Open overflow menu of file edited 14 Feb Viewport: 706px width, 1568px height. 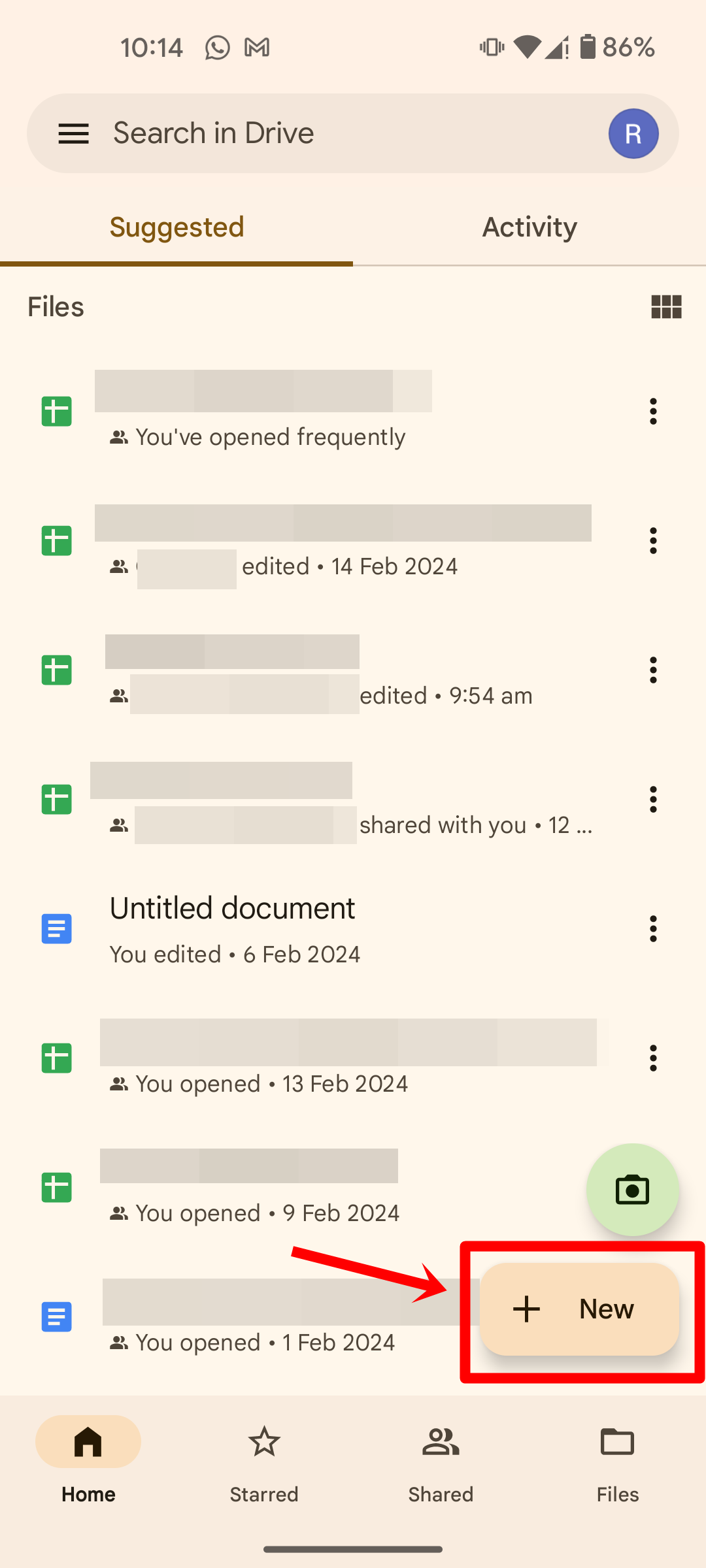(653, 540)
